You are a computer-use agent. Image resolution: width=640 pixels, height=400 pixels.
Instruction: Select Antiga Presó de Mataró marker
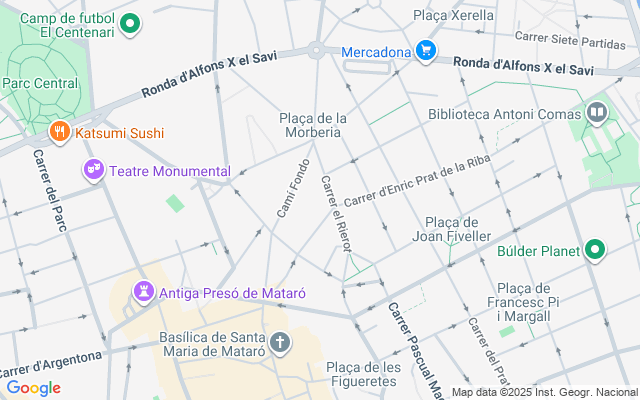147,293
